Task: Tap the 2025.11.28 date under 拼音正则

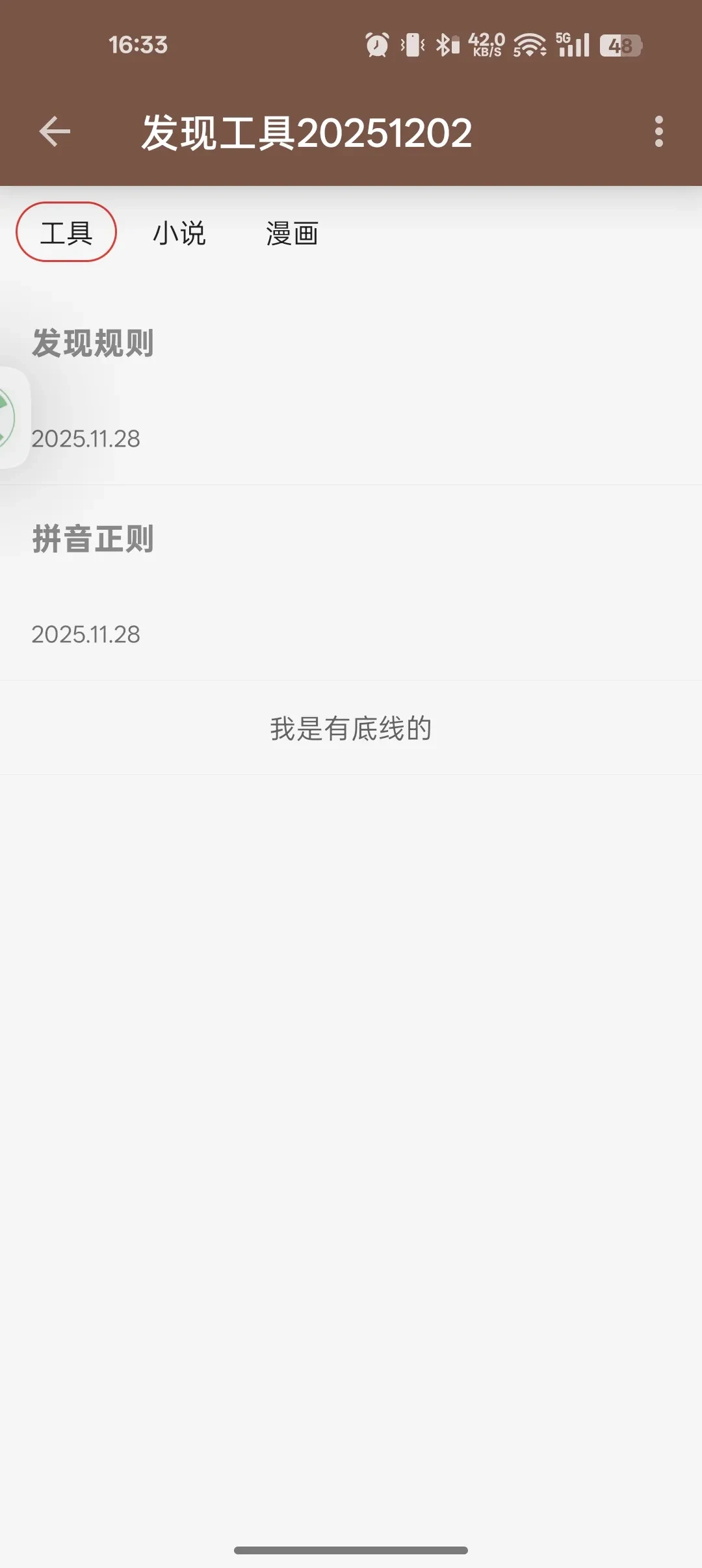Action: 85,635
